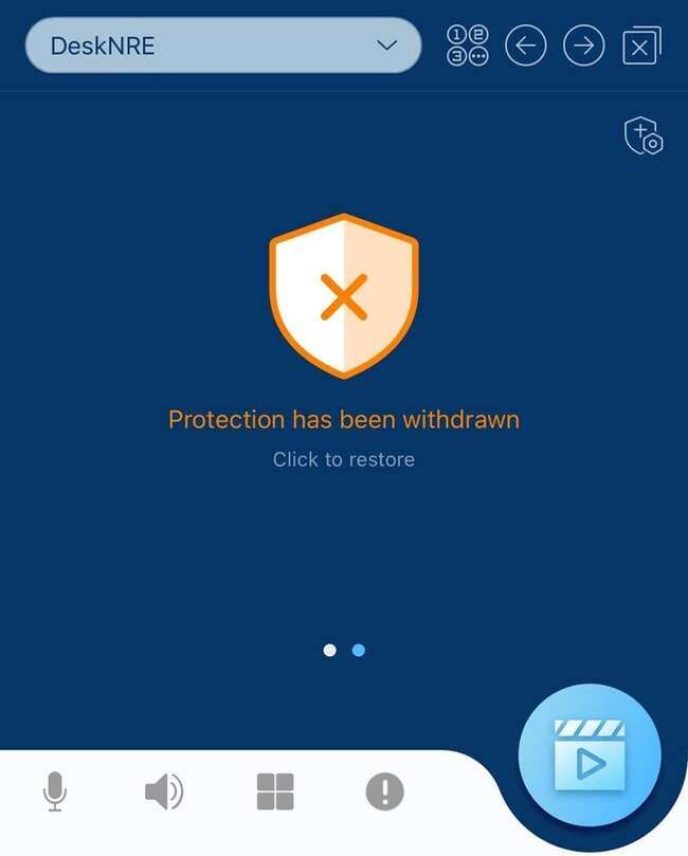
Task: Close windows with the X icon
Action: pos(641,46)
